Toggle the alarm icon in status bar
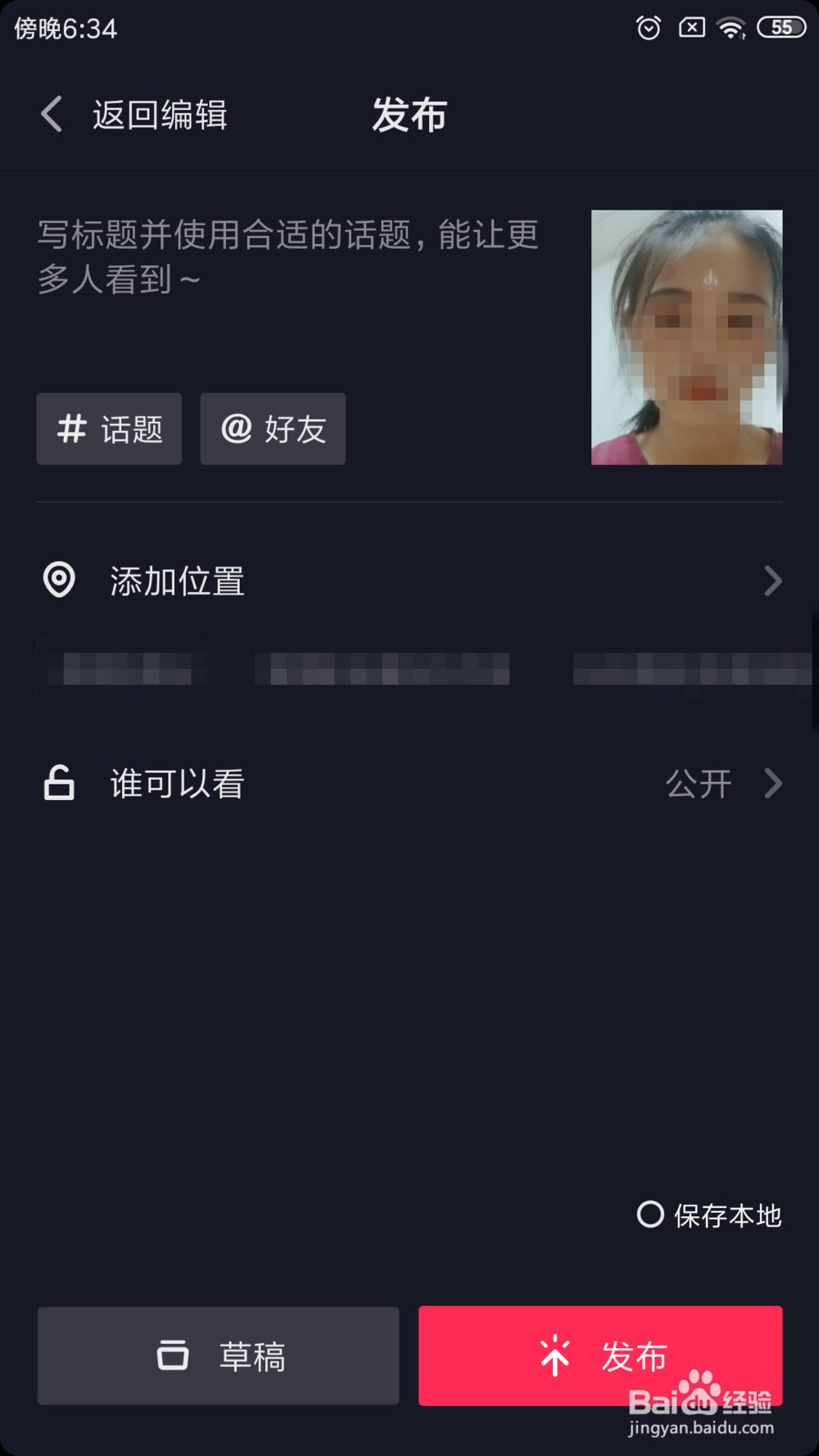Viewport: 819px width, 1456px height. pyautogui.click(x=648, y=27)
